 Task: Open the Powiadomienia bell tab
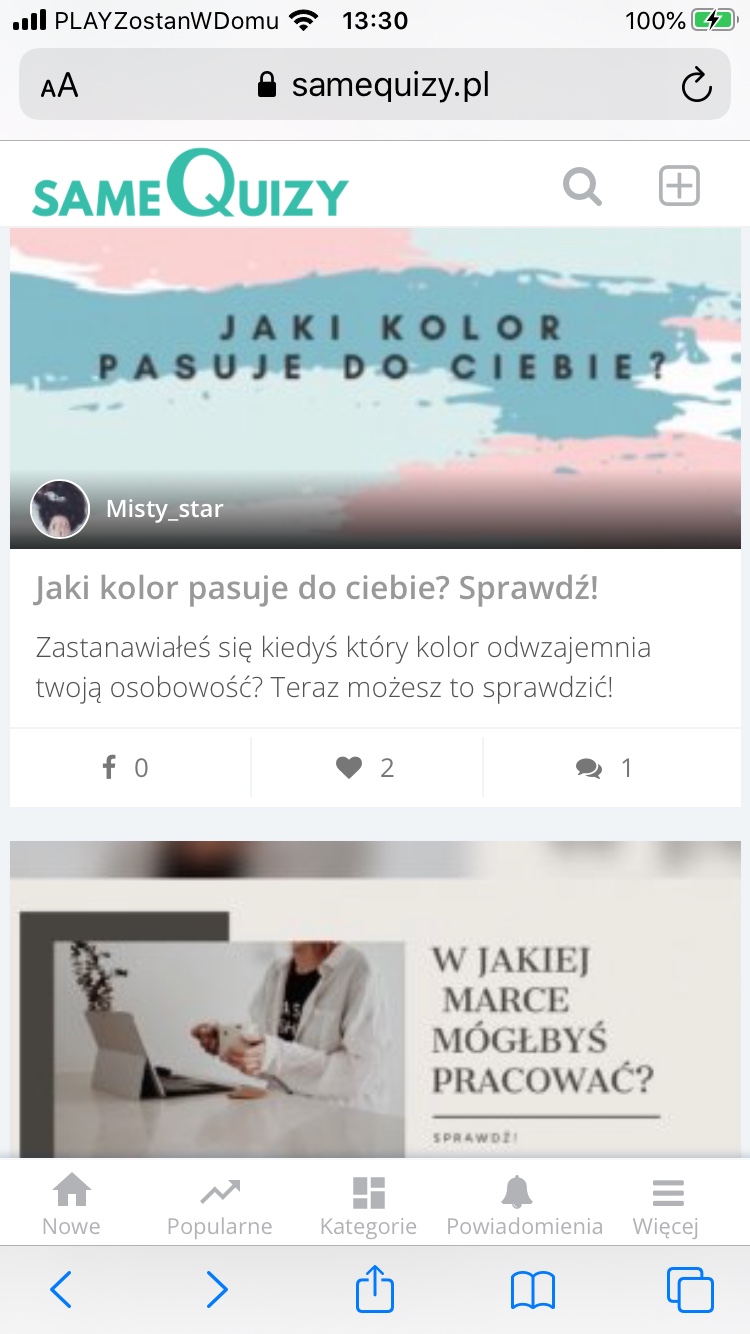[x=525, y=1206]
